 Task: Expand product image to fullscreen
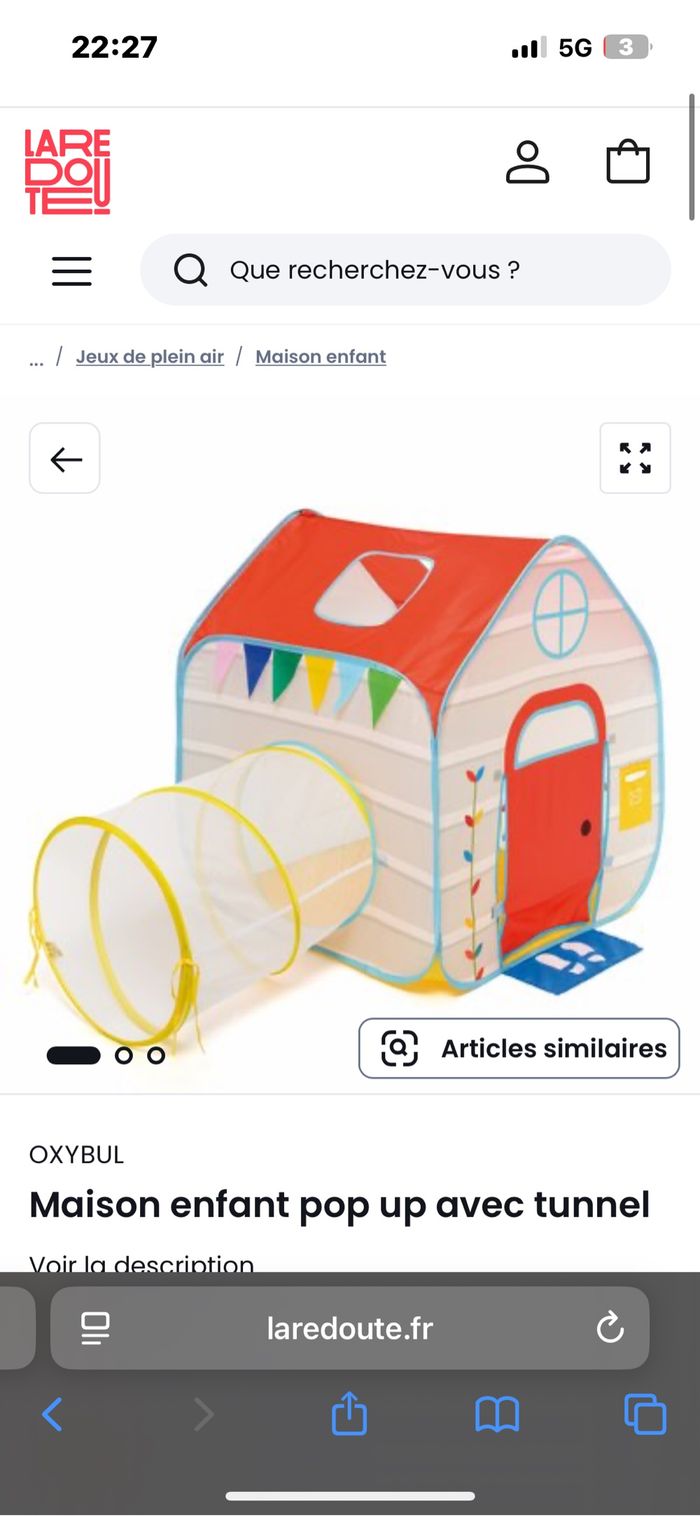point(635,459)
